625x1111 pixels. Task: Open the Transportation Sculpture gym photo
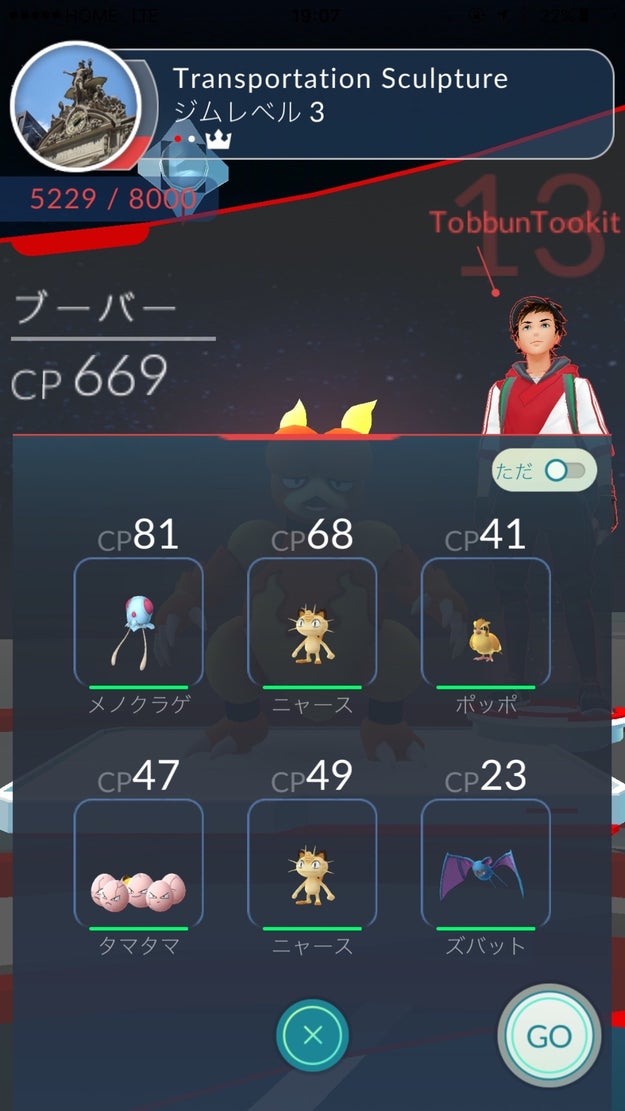pyautogui.click(x=75, y=108)
